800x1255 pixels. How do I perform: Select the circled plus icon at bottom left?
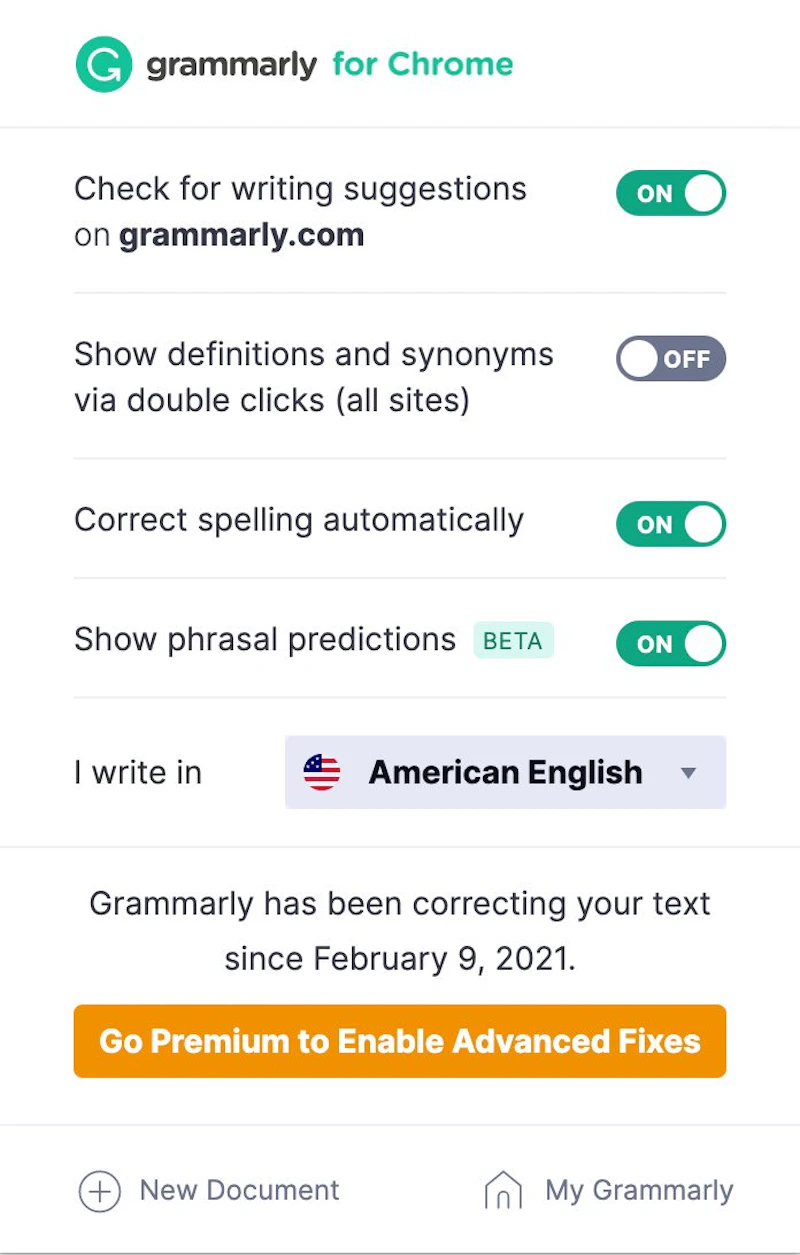click(98, 1190)
